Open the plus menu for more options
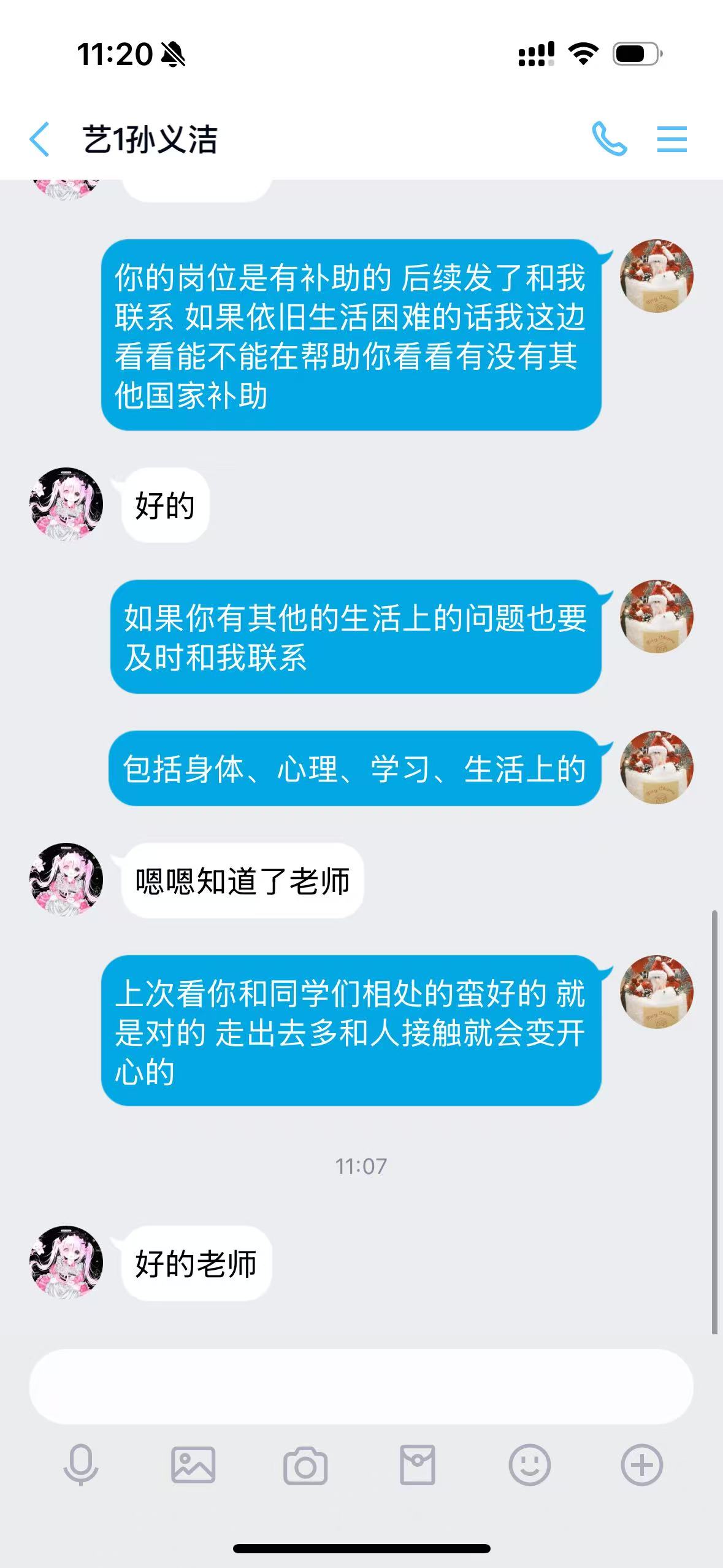 (x=641, y=1465)
